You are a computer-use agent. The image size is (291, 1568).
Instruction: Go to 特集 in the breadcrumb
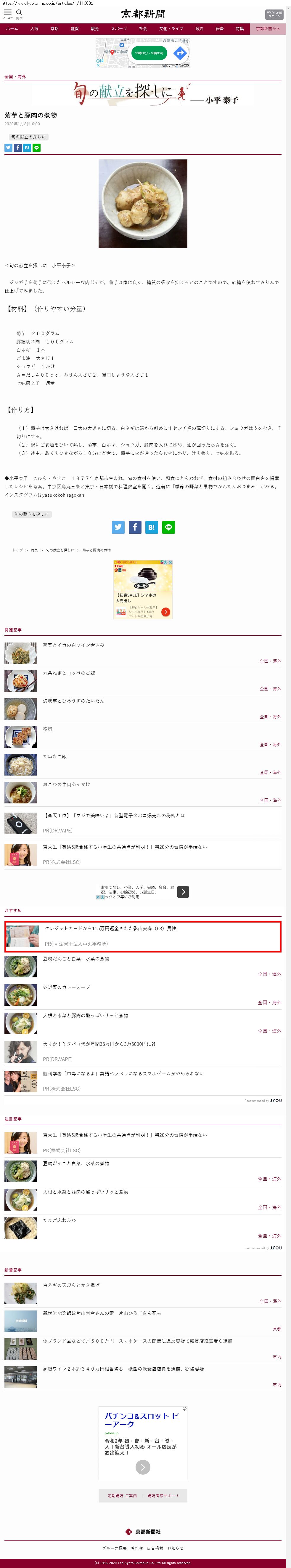[34, 550]
